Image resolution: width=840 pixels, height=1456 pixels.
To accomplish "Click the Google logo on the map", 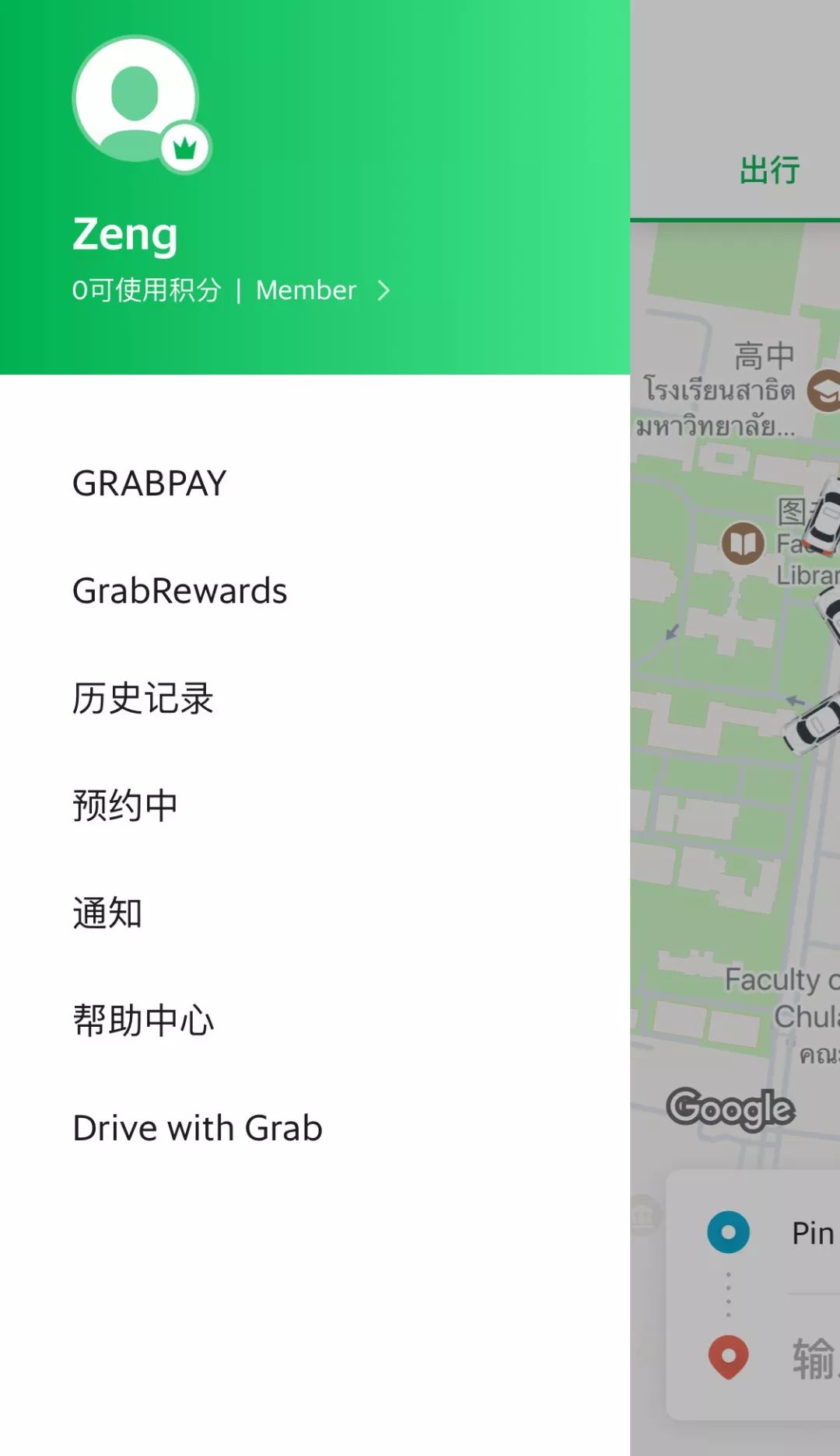I will (x=731, y=1109).
